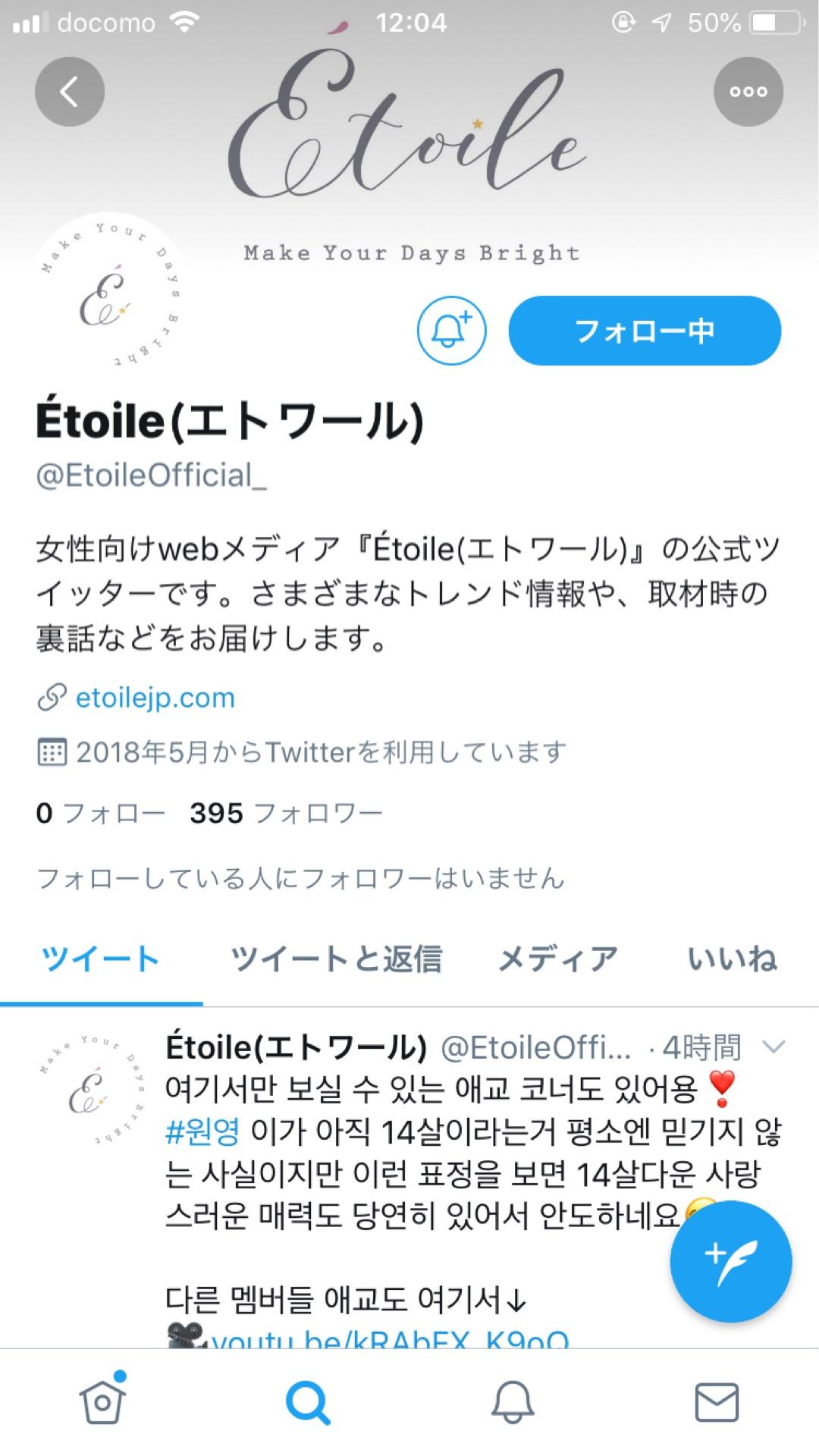Open the notifications tab
The image size is (819, 1456).
pyautogui.click(x=513, y=1401)
